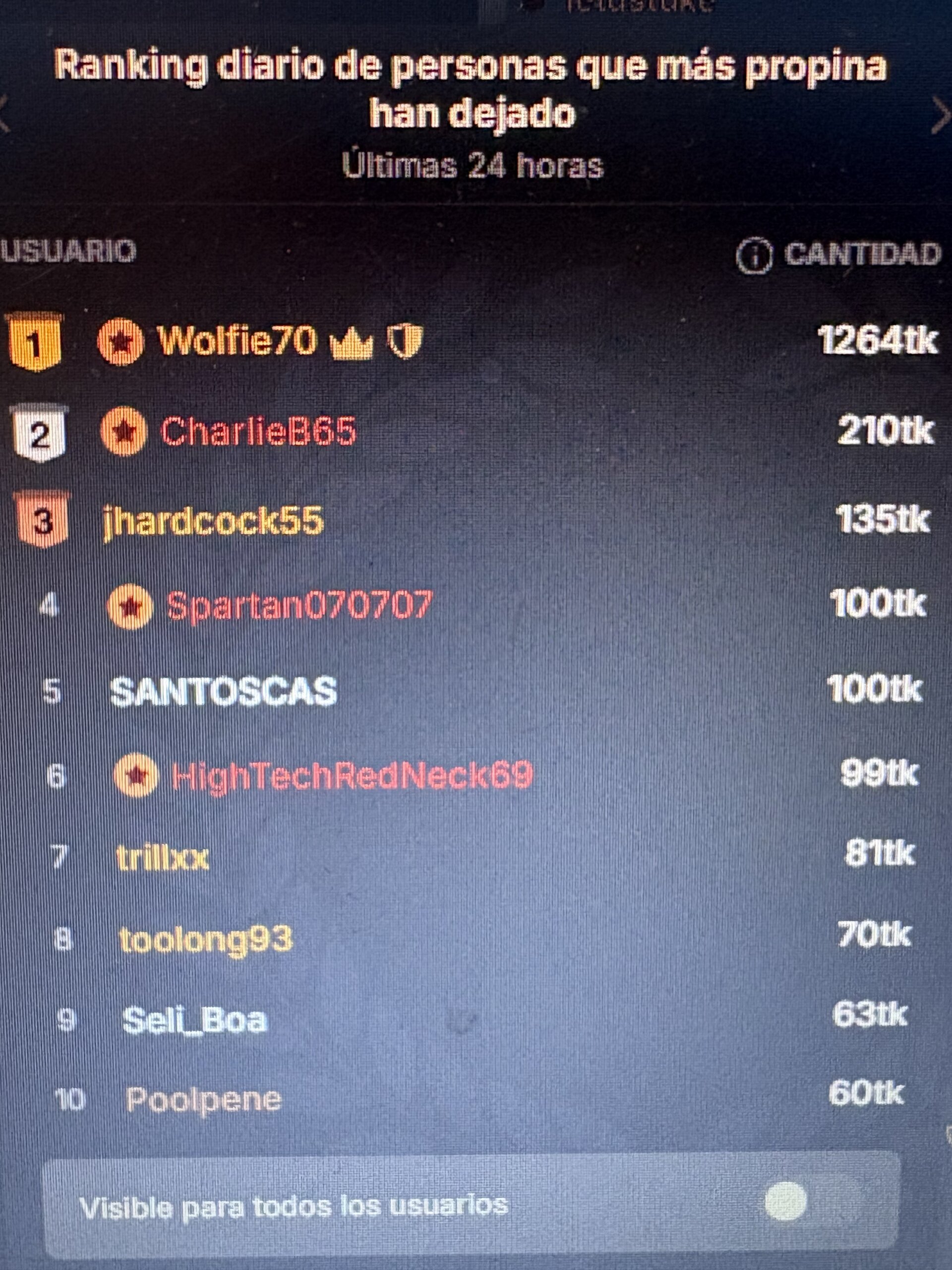Open the info icon beside CANTIDAD
The width and height of the screenshot is (952, 1270).
(754, 254)
